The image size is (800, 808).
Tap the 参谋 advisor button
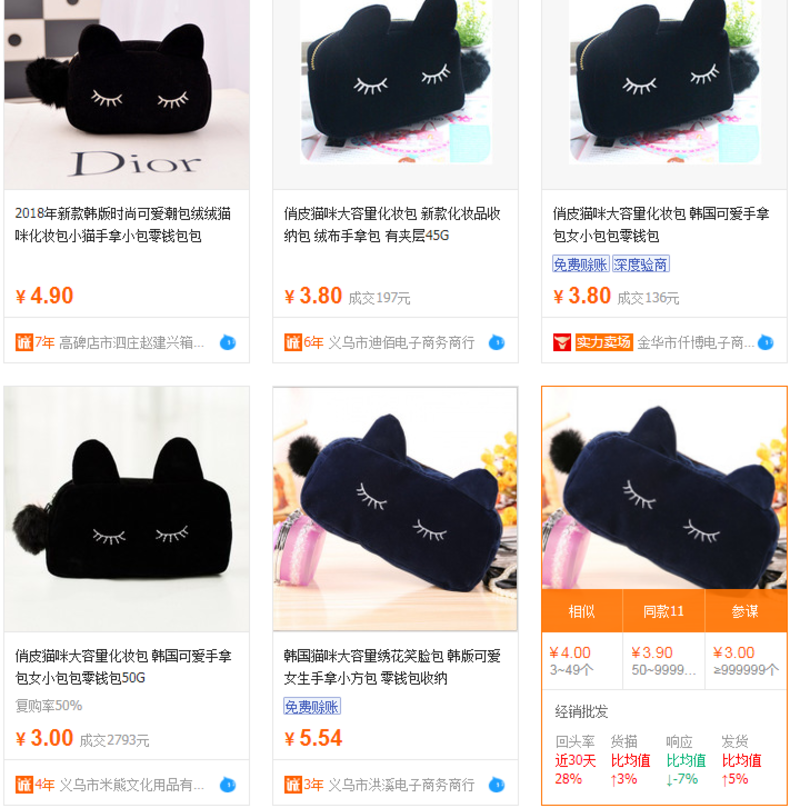click(745, 610)
